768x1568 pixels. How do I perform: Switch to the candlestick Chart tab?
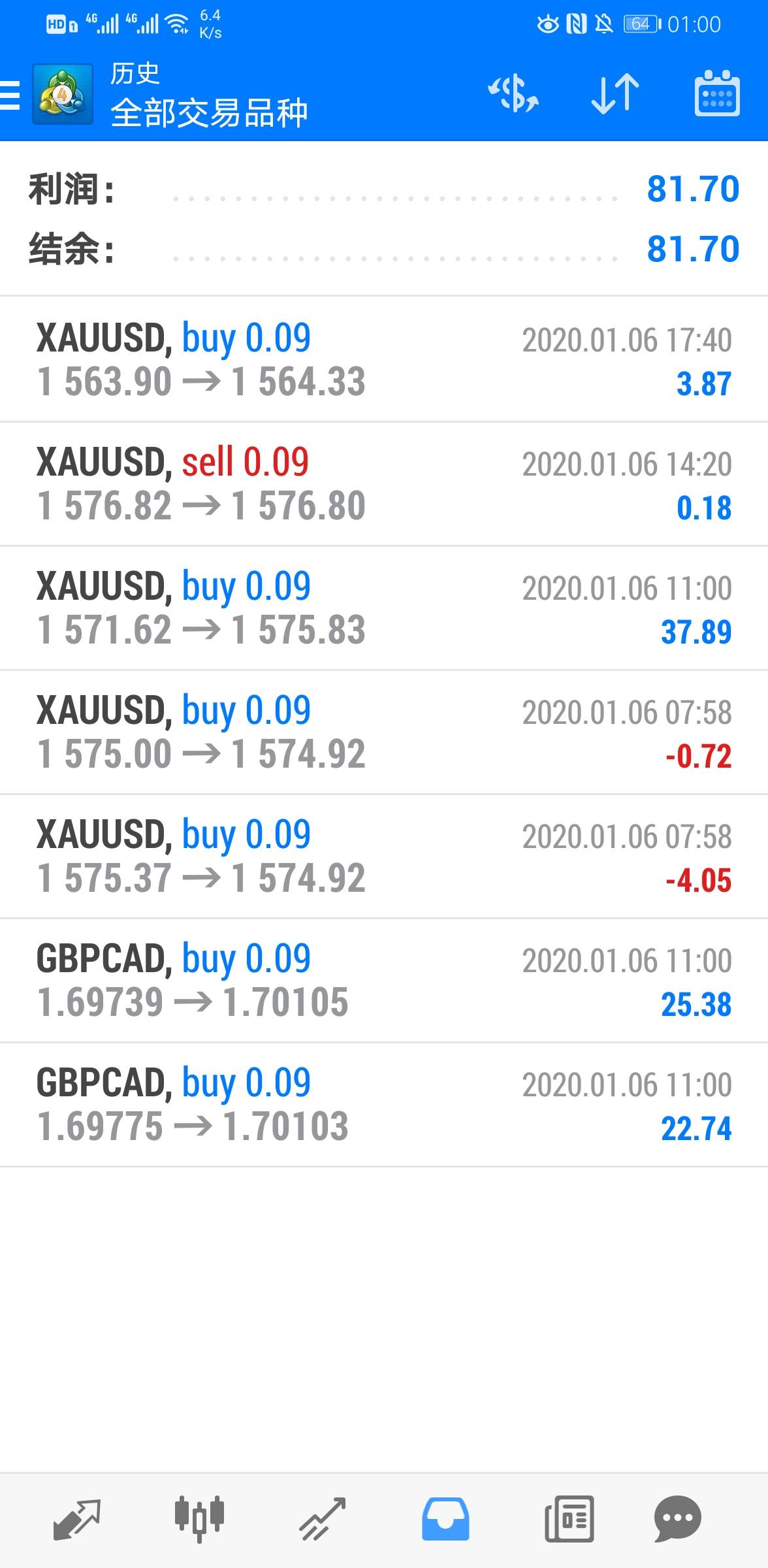pyautogui.click(x=199, y=1519)
